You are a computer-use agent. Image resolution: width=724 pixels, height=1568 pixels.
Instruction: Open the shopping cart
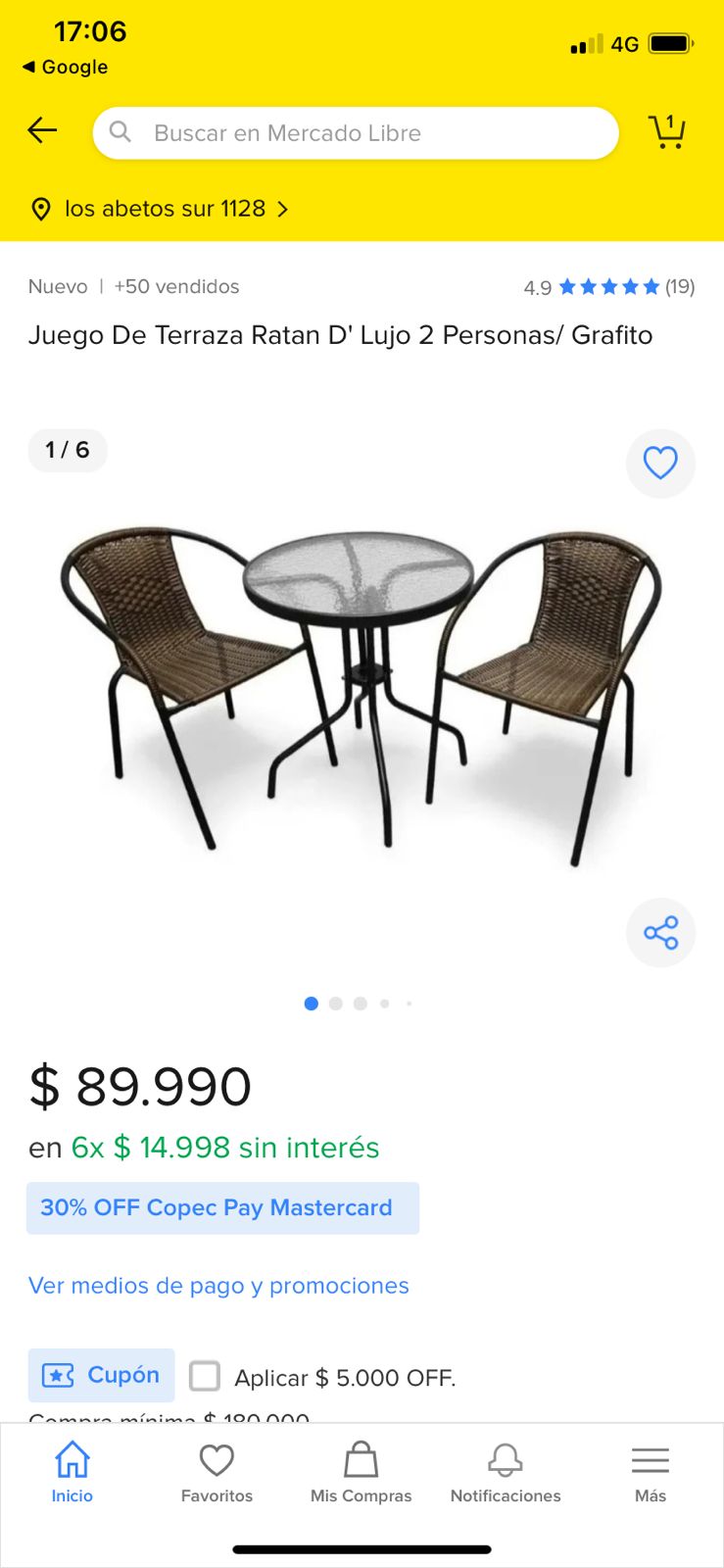click(x=667, y=131)
